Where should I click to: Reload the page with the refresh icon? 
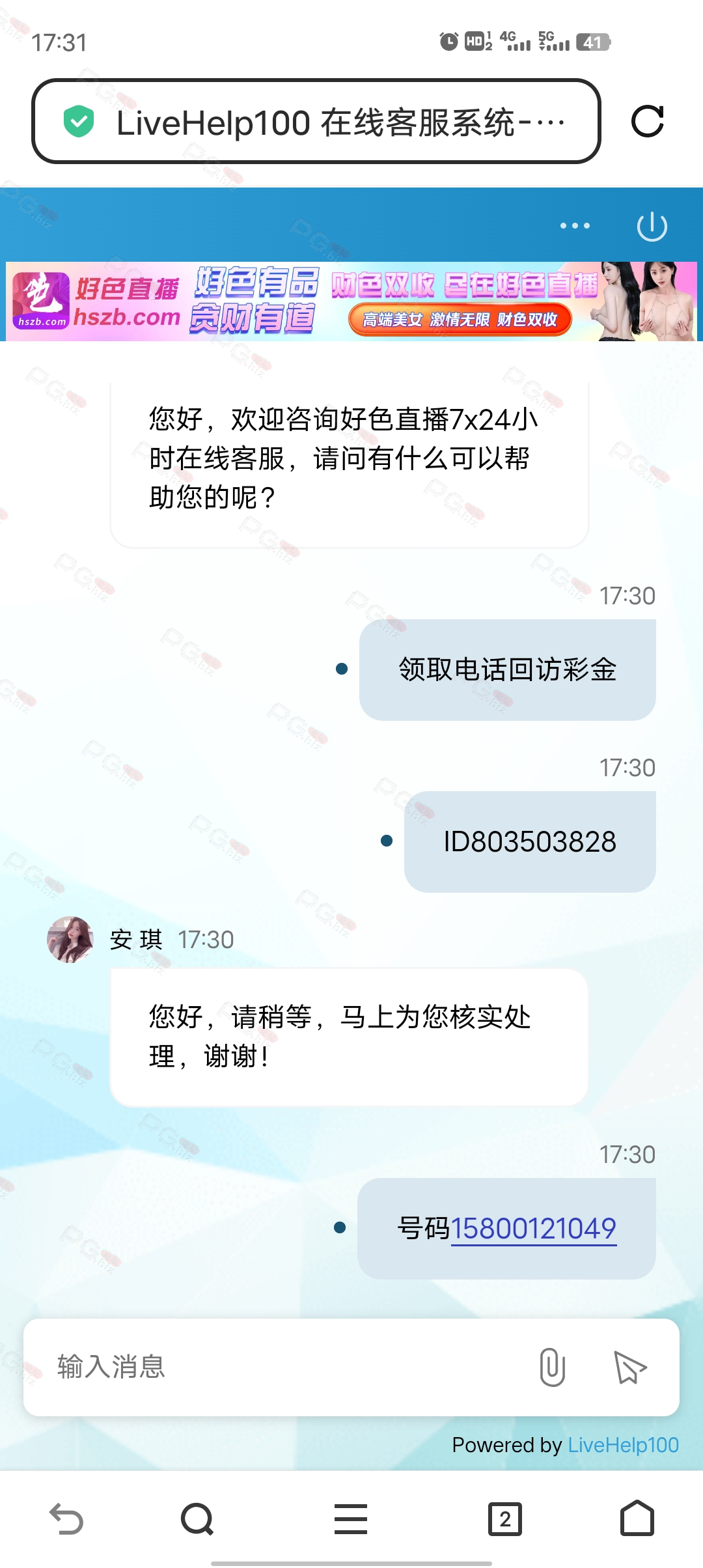click(x=648, y=122)
